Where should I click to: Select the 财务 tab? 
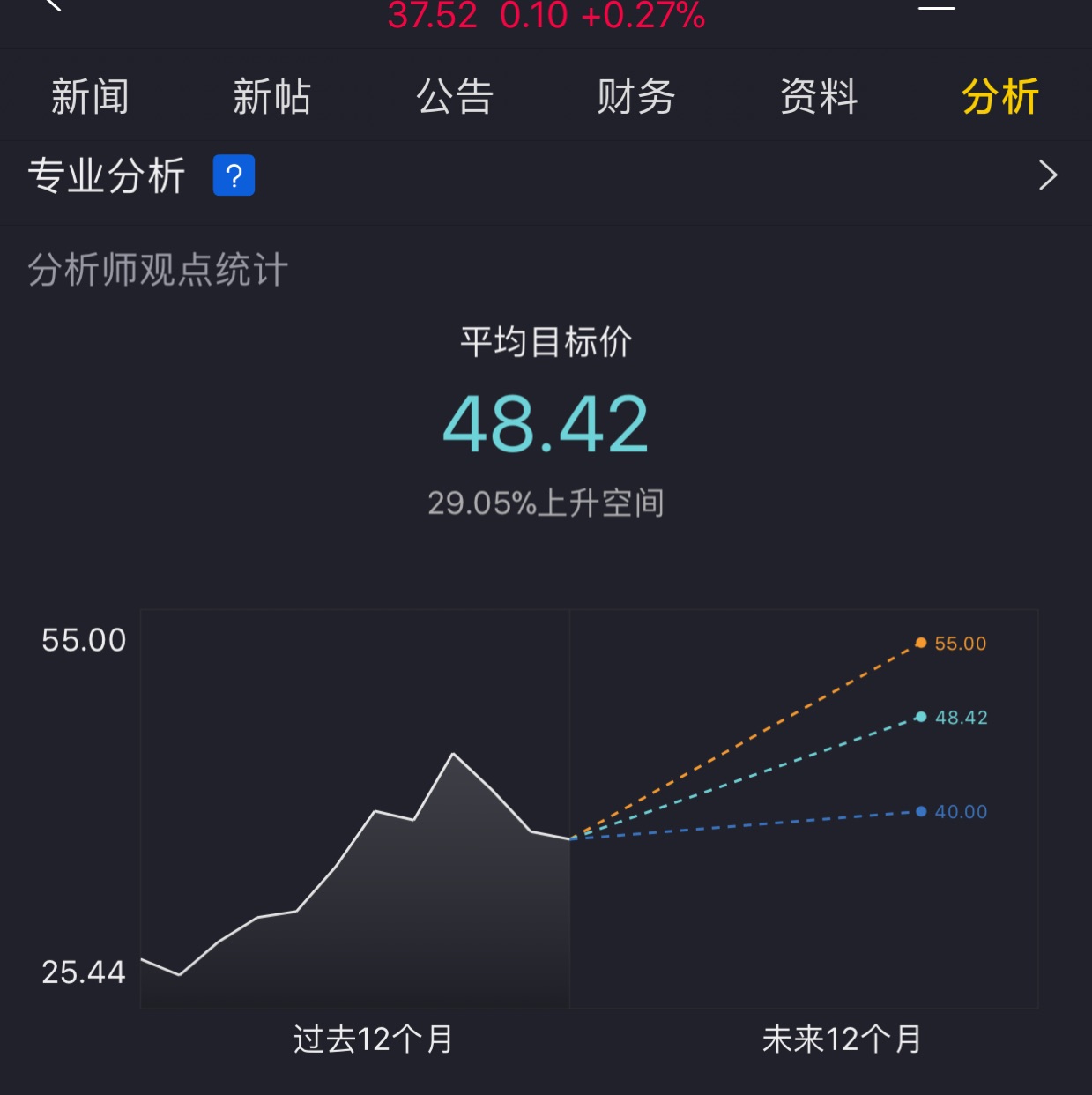click(x=635, y=96)
